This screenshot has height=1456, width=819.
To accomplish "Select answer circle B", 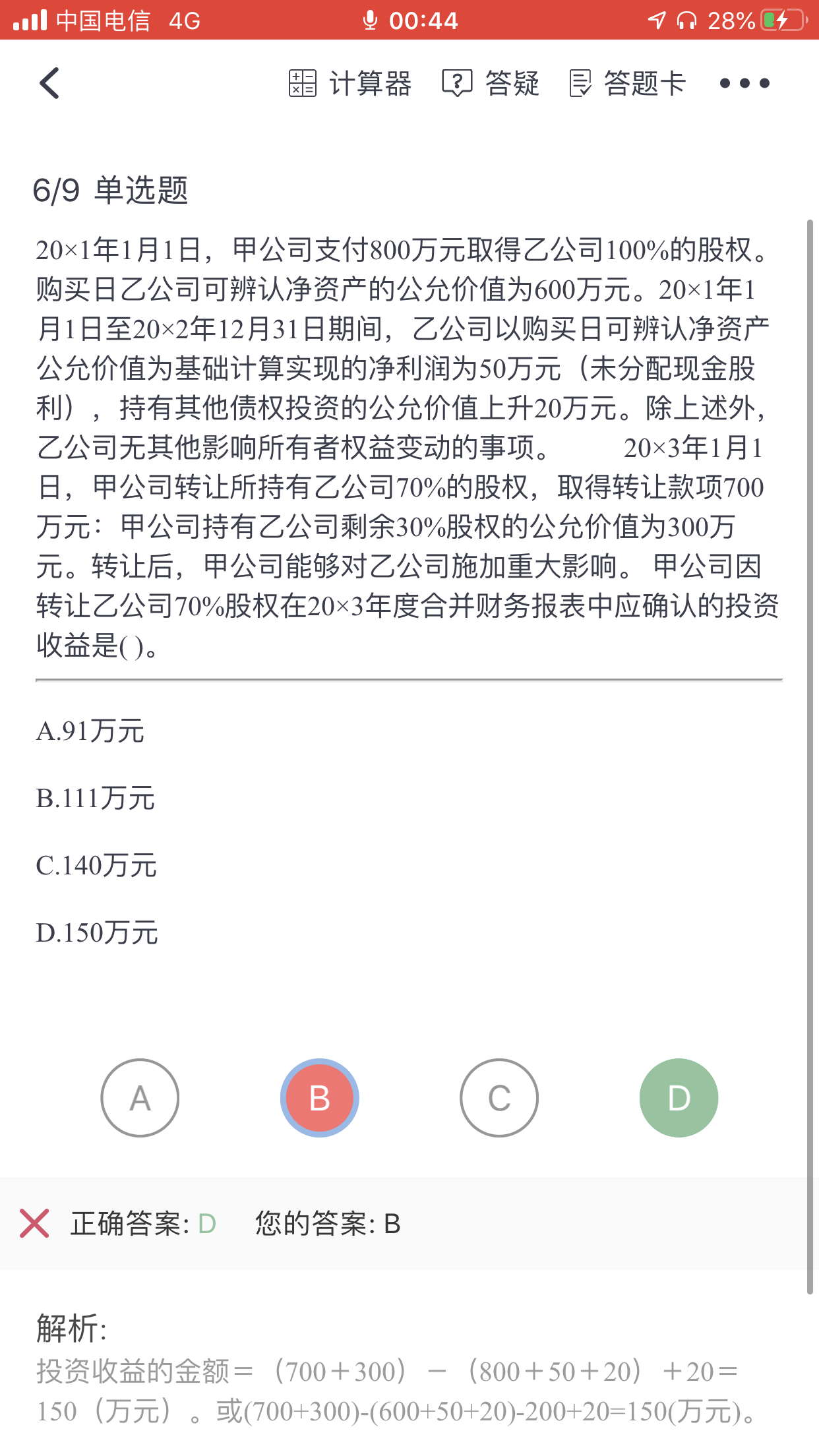I will 320,1098.
